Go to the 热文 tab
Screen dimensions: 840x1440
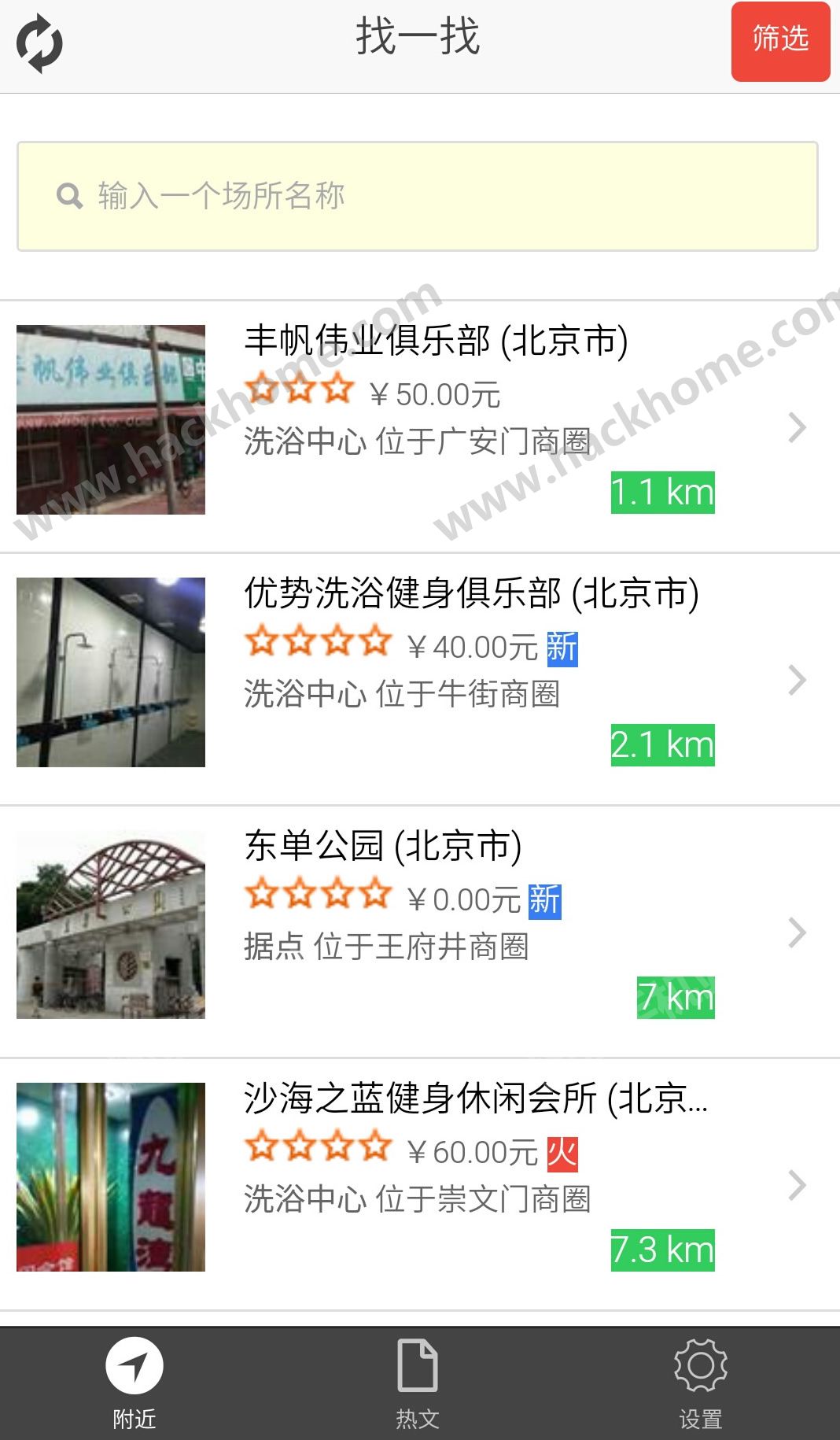coord(418,1382)
